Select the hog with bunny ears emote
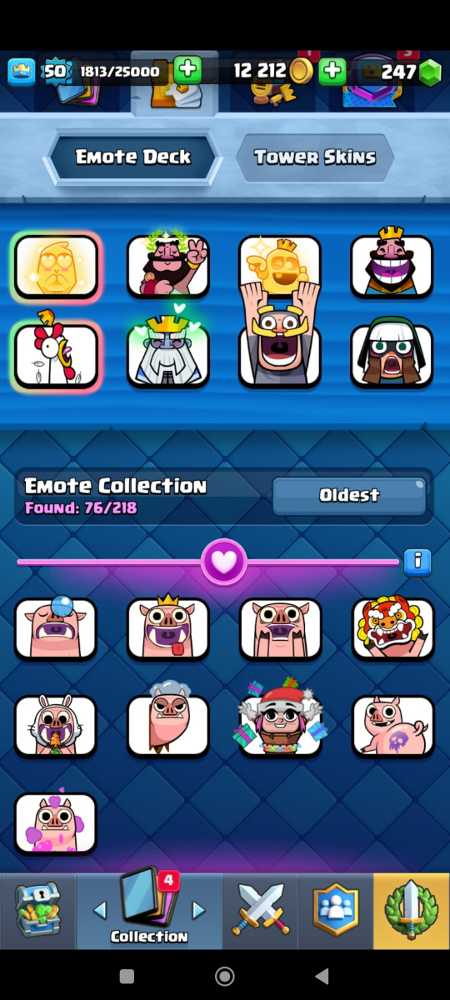Screen dimensions: 450x1000 pos(56,725)
